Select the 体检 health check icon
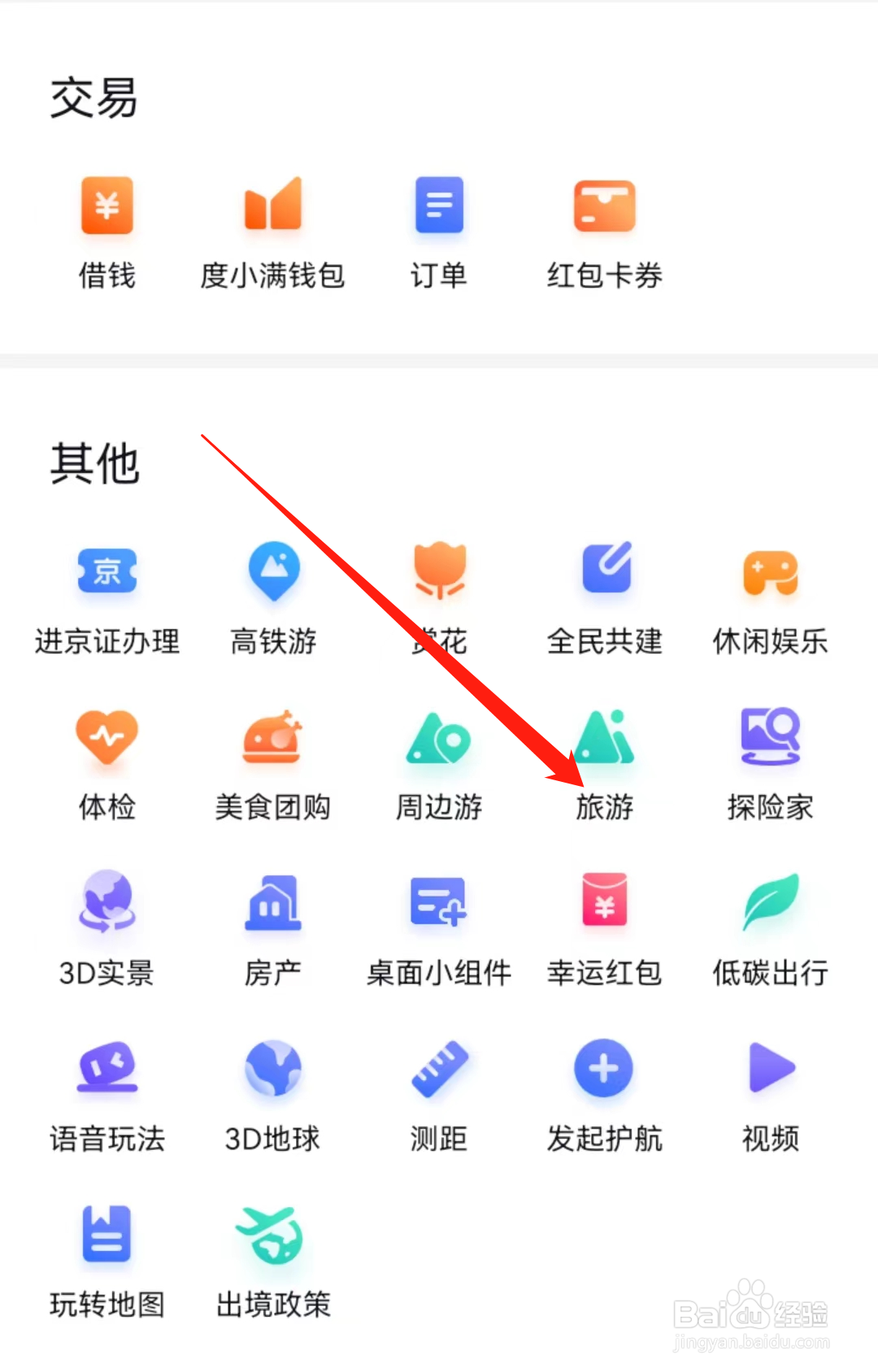Viewport: 878px width, 1372px height. click(x=106, y=760)
